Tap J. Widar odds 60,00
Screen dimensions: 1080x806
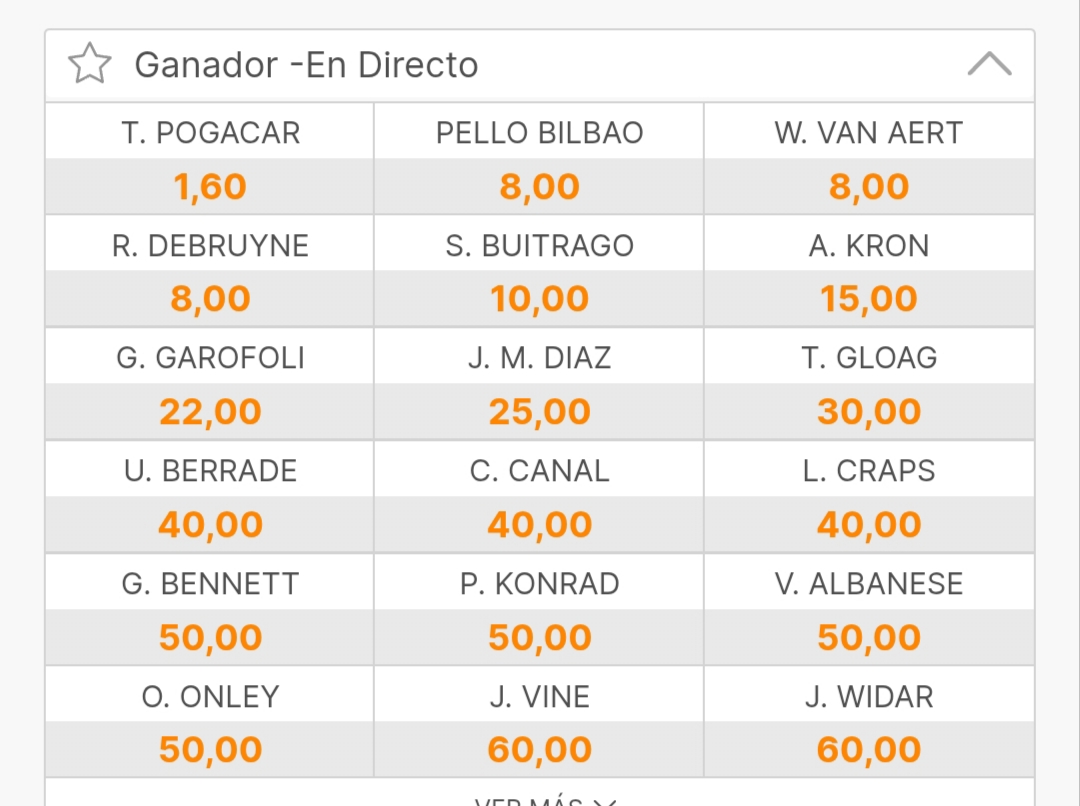click(x=869, y=750)
